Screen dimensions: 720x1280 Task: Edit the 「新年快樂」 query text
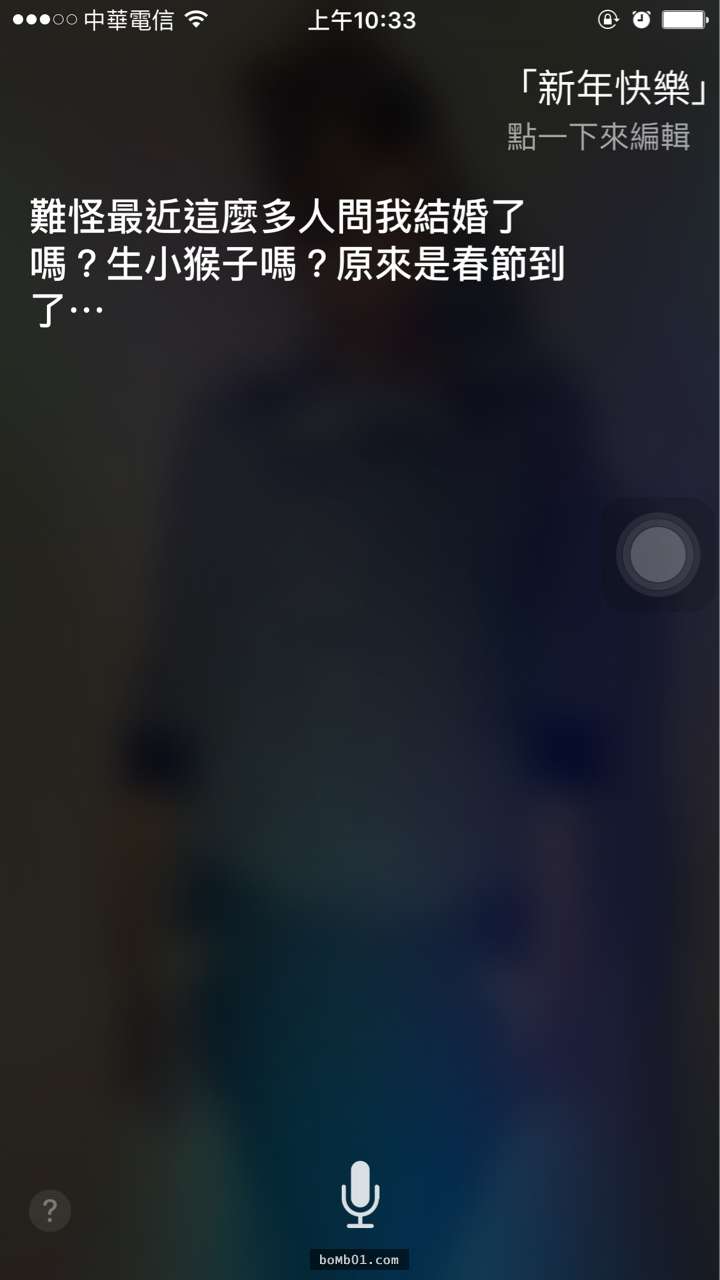(x=611, y=92)
